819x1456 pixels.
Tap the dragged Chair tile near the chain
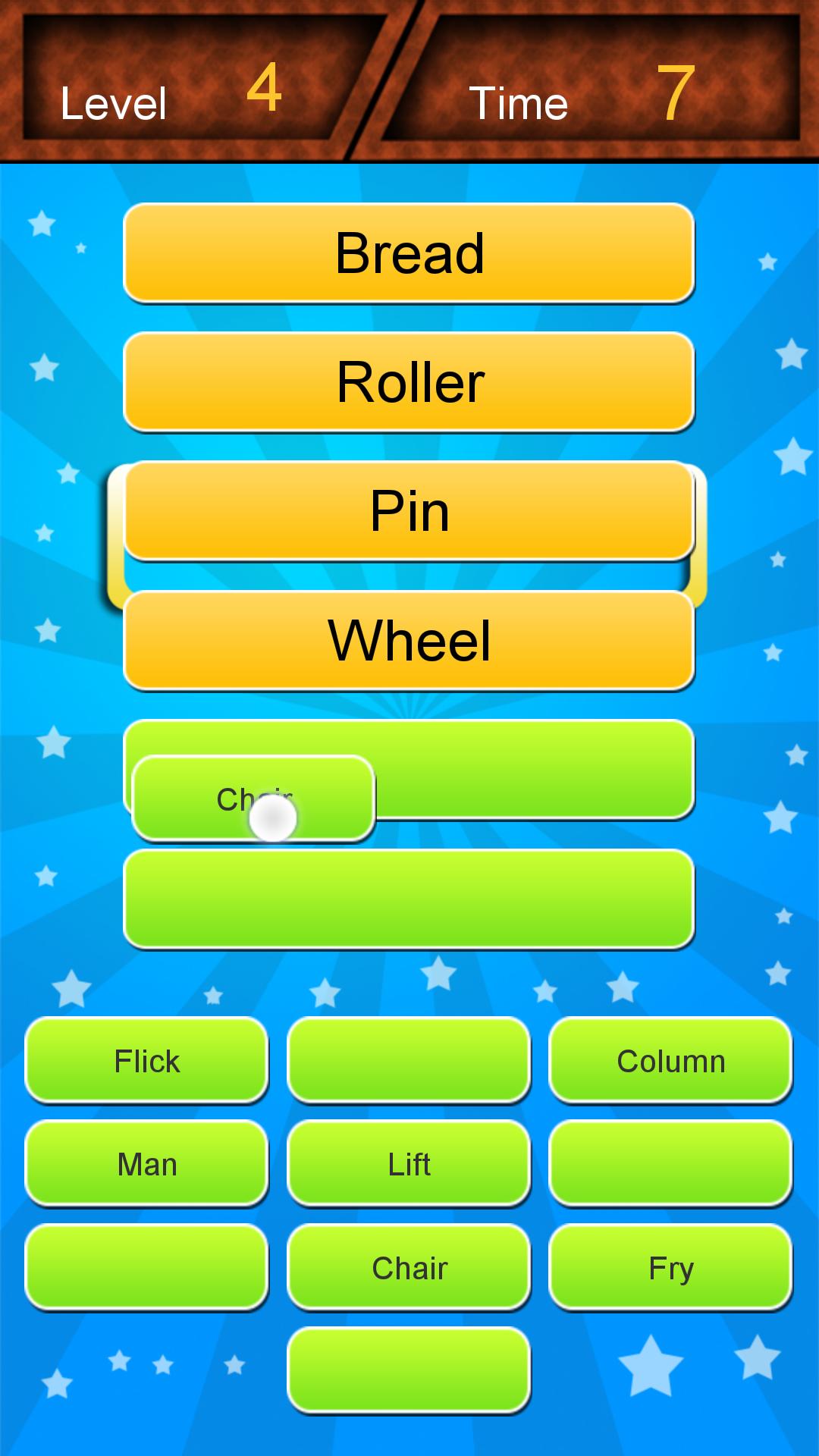point(254,798)
